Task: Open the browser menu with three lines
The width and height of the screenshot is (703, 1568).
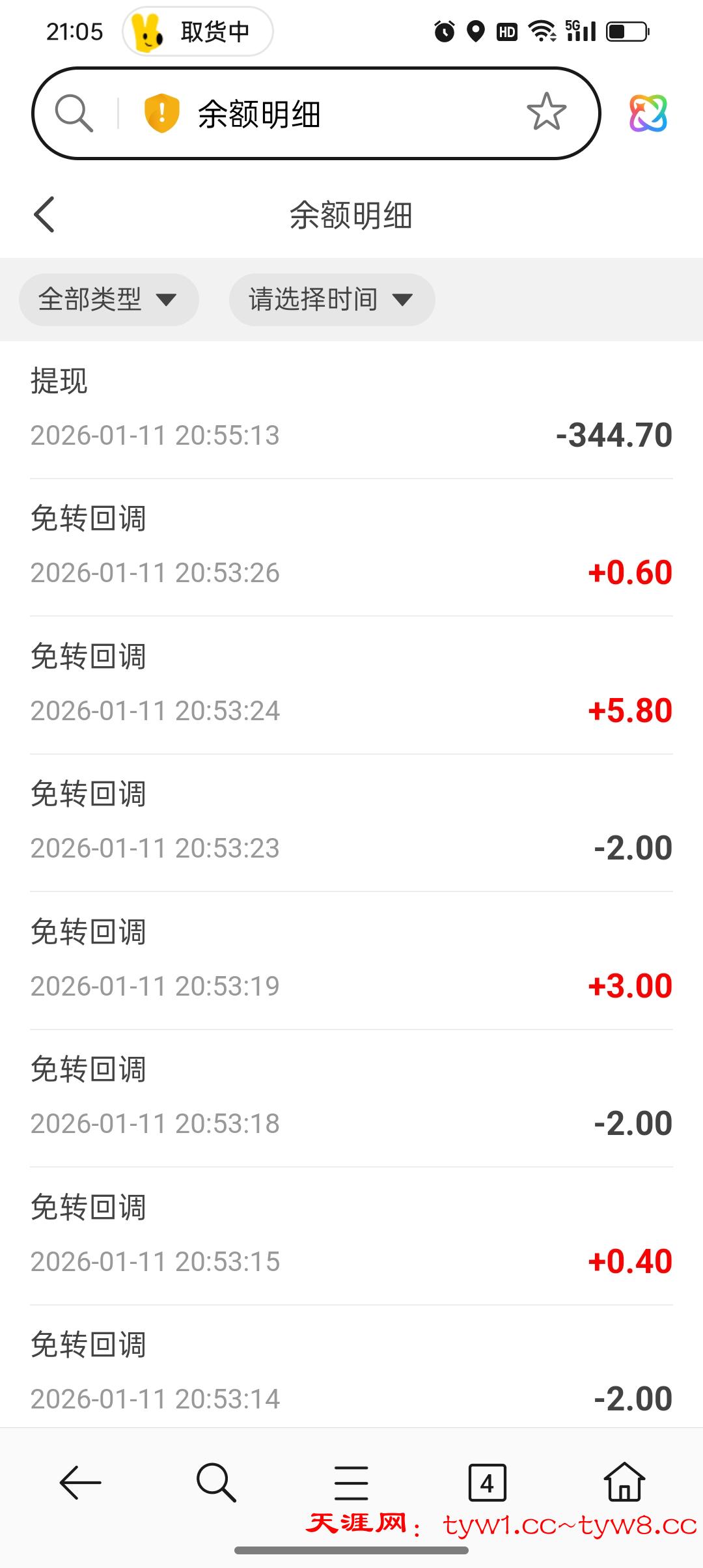Action: tap(351, 1483)
